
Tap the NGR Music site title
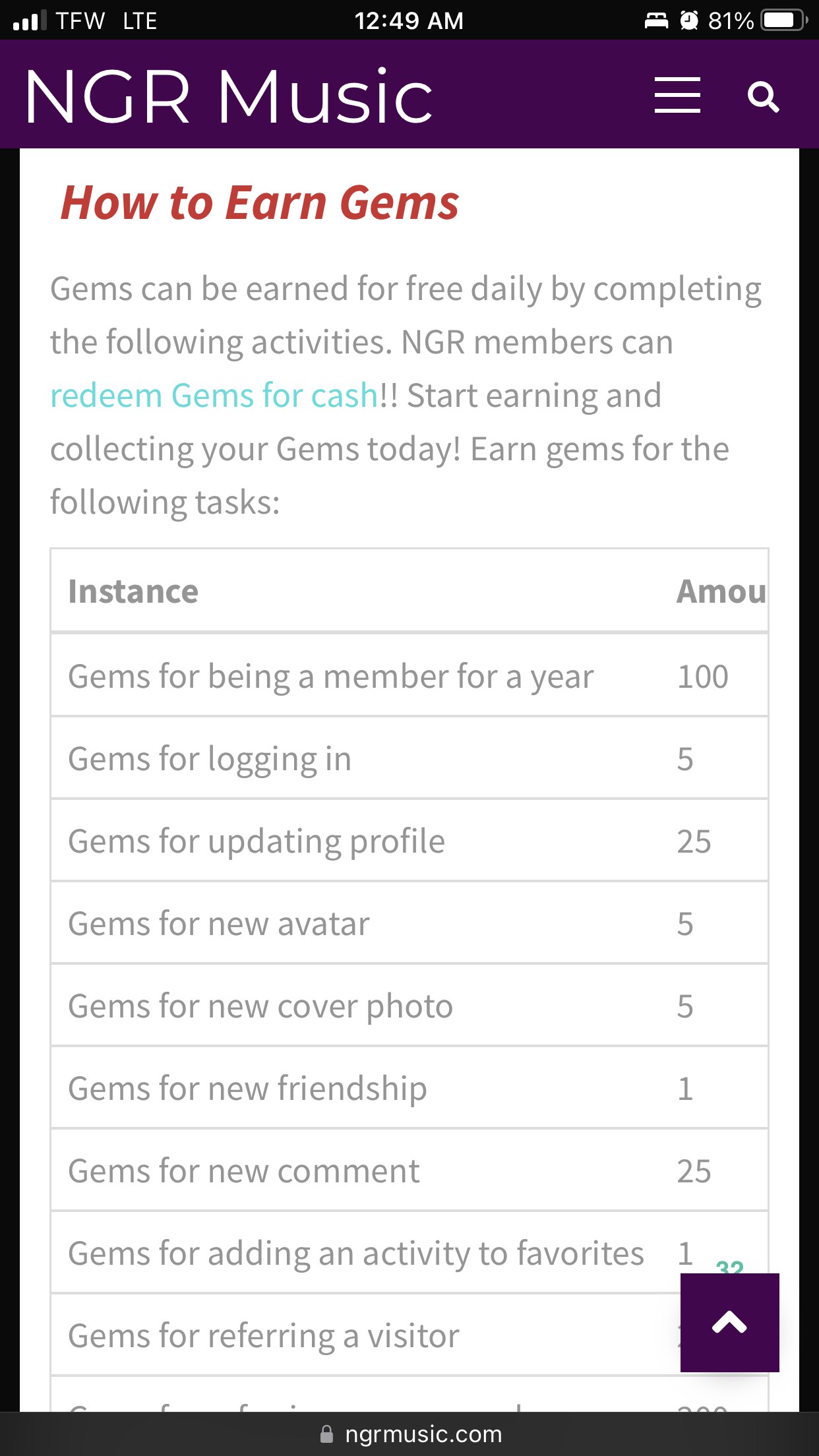coord(229,96)
